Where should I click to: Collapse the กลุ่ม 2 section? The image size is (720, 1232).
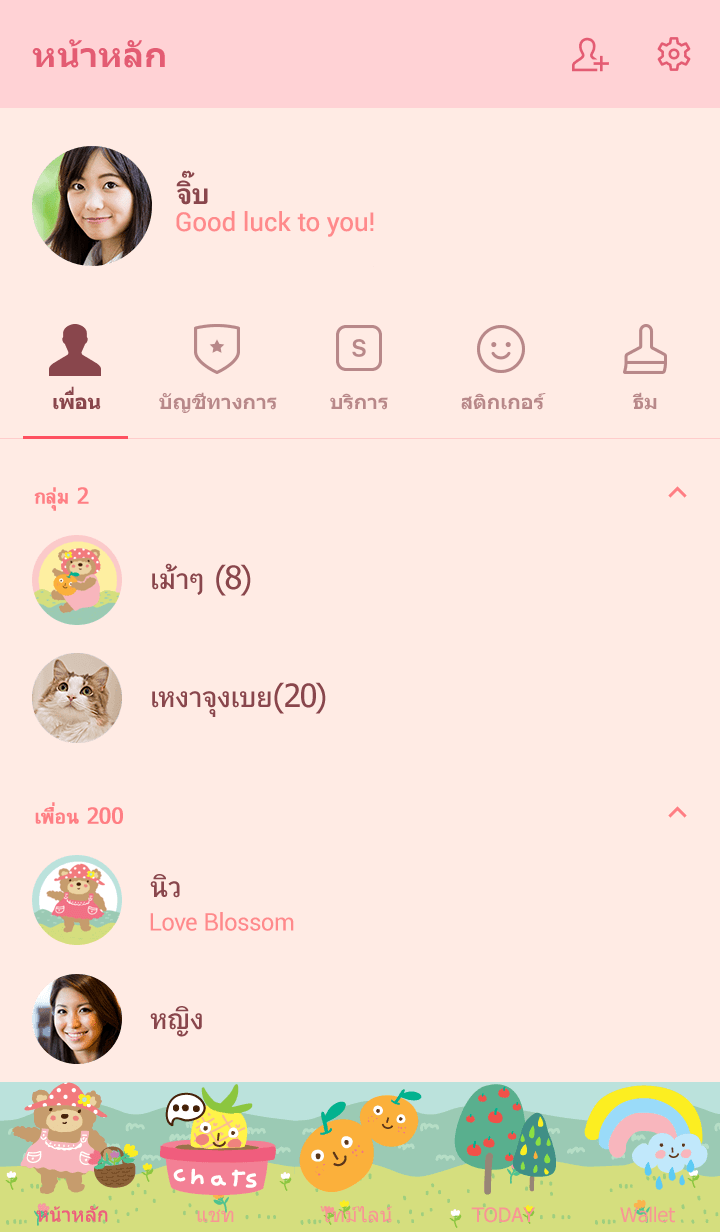pos(677,493)
